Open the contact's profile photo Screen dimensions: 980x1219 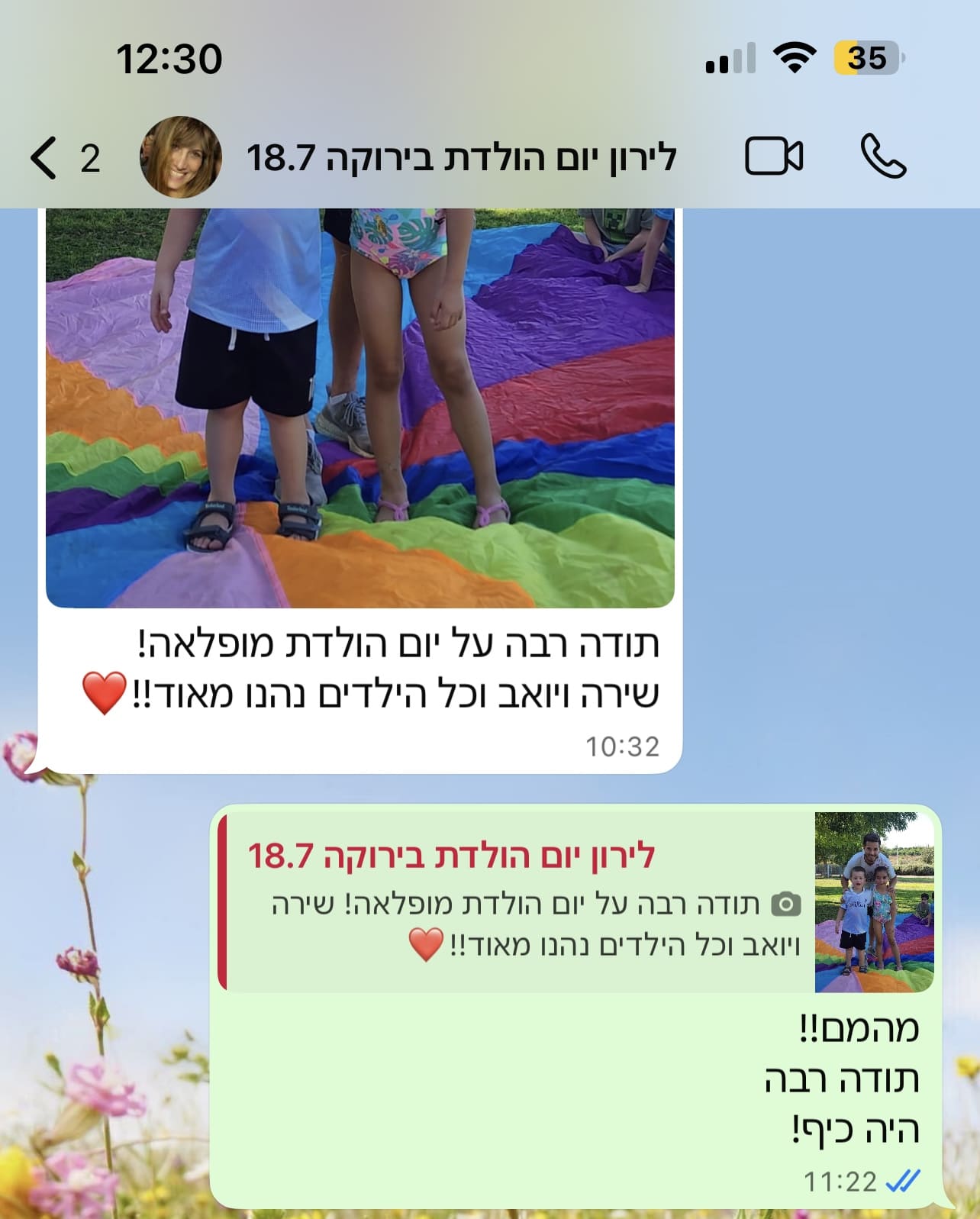click(x=181, y=157)
